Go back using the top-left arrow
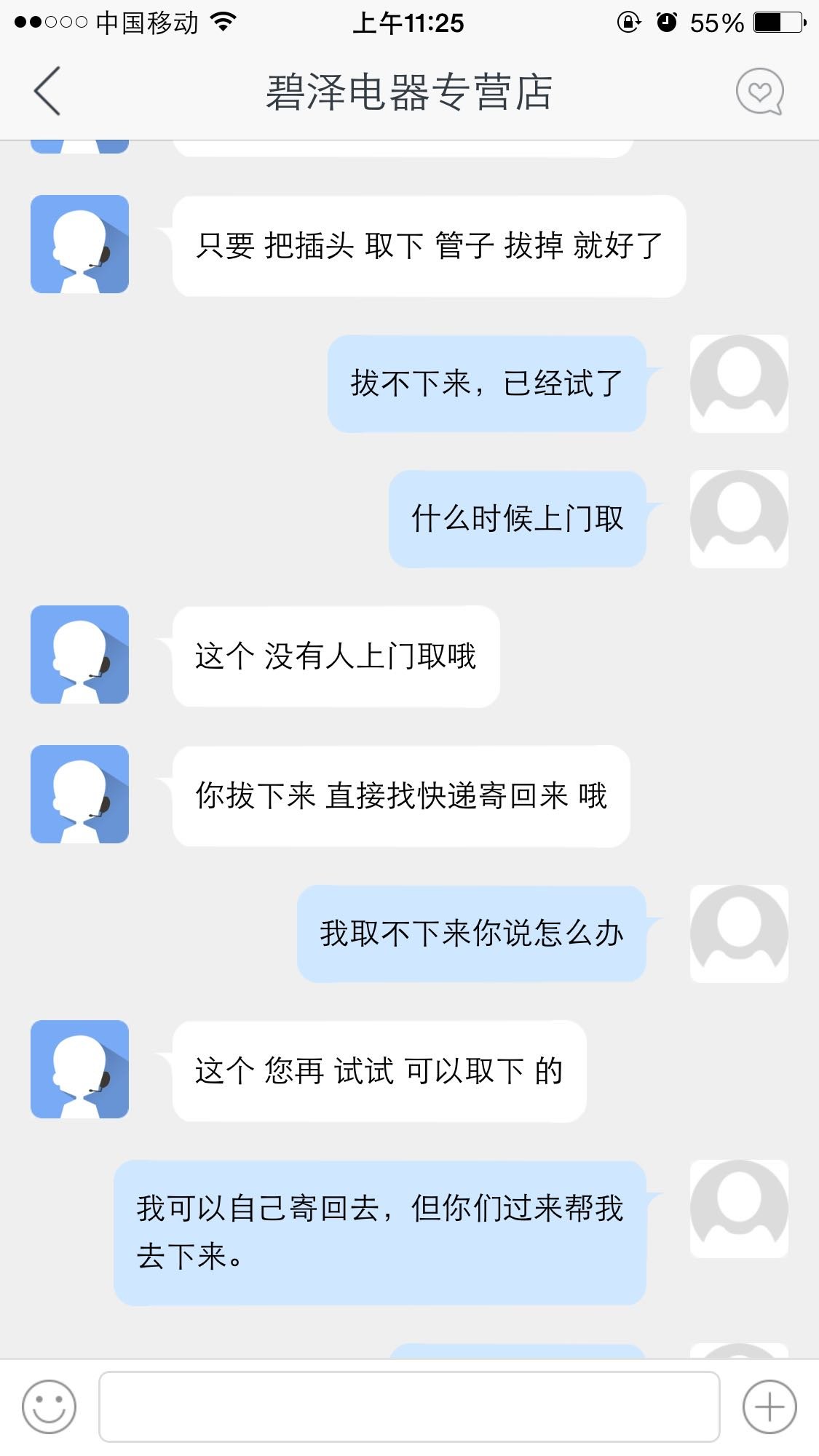 tap(47, 92)
